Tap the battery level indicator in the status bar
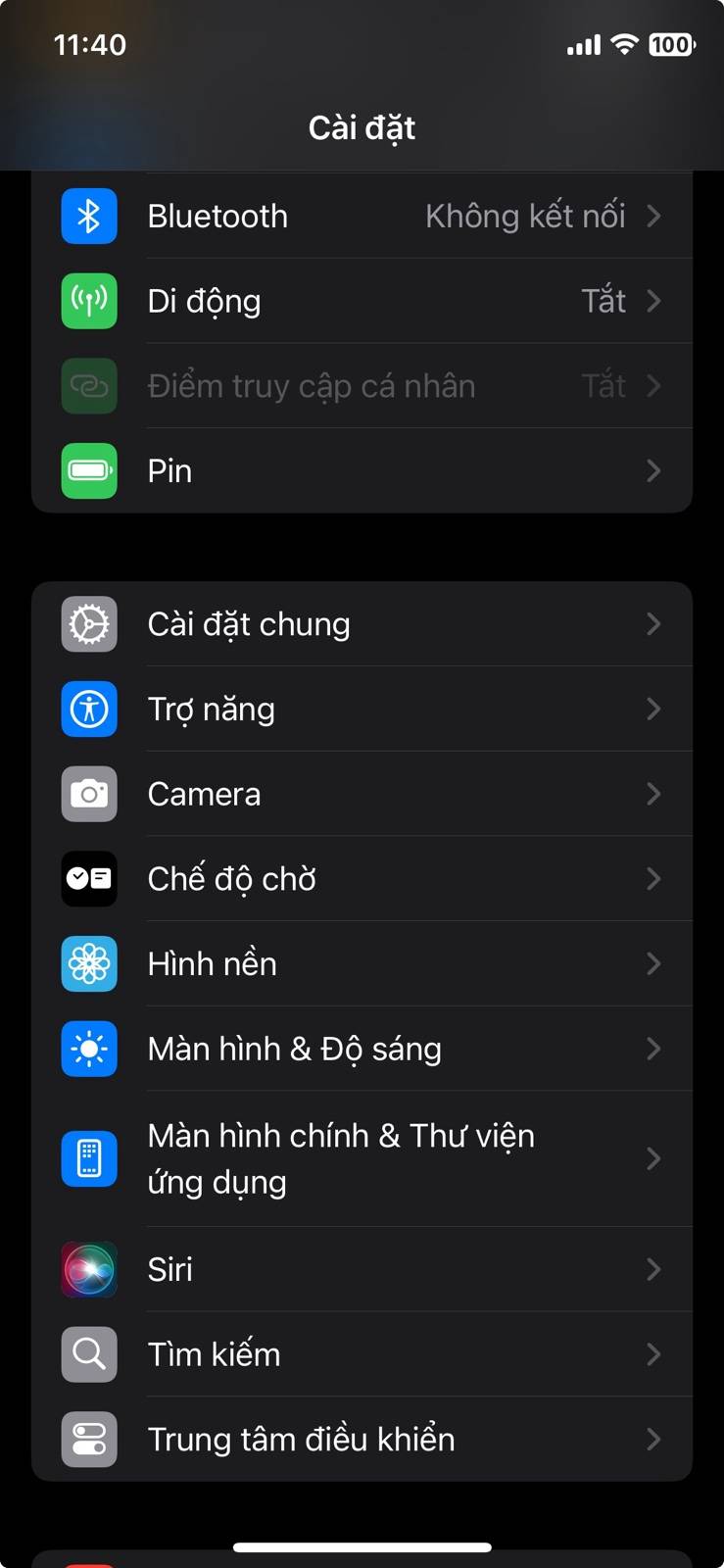The image size is (724, 1568). (x=670, y=44)
